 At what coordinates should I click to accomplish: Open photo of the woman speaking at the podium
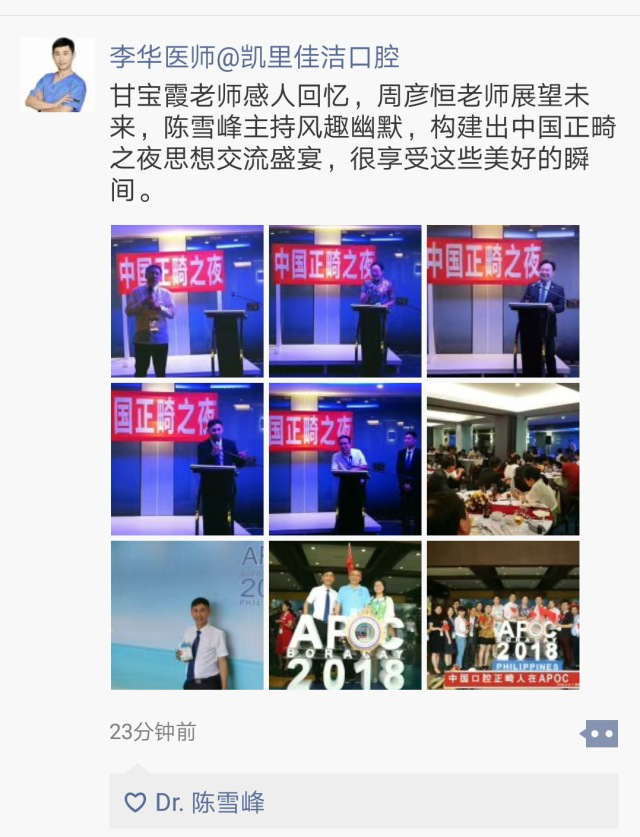345,301
